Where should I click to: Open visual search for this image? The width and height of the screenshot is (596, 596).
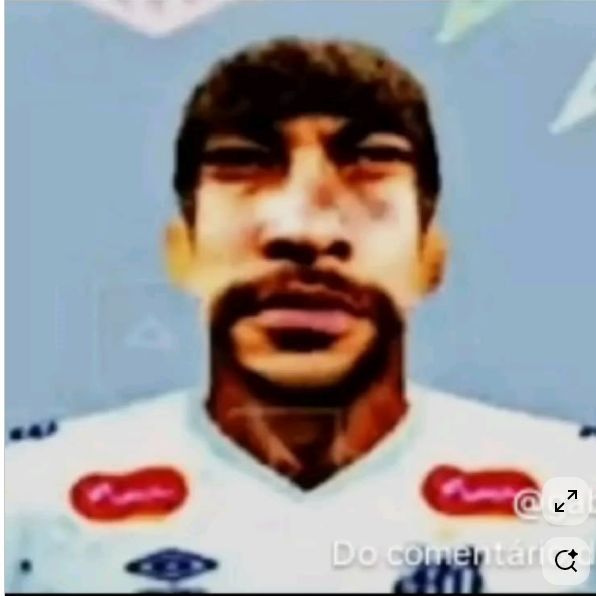[566, 561]
